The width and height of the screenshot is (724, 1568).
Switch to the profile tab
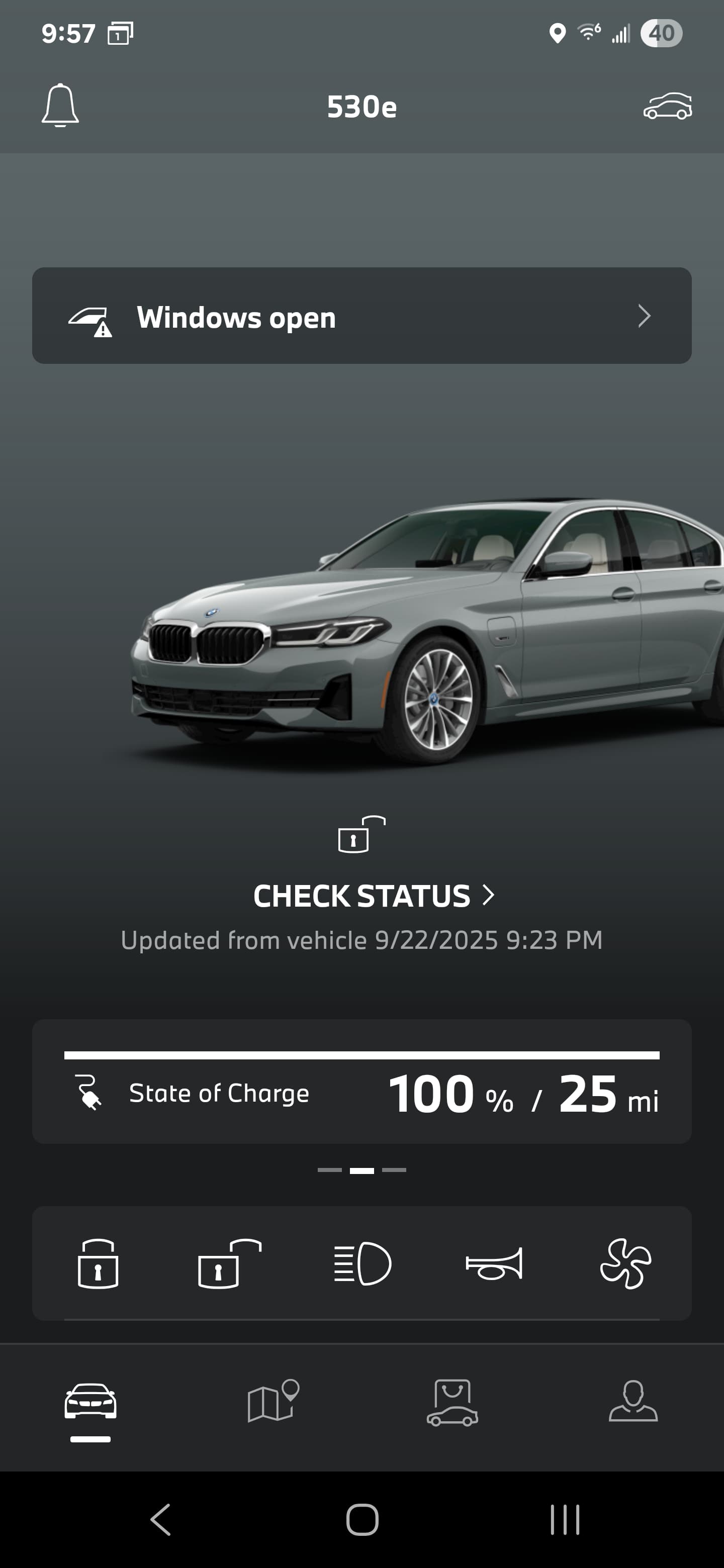tap(633, 1401)
